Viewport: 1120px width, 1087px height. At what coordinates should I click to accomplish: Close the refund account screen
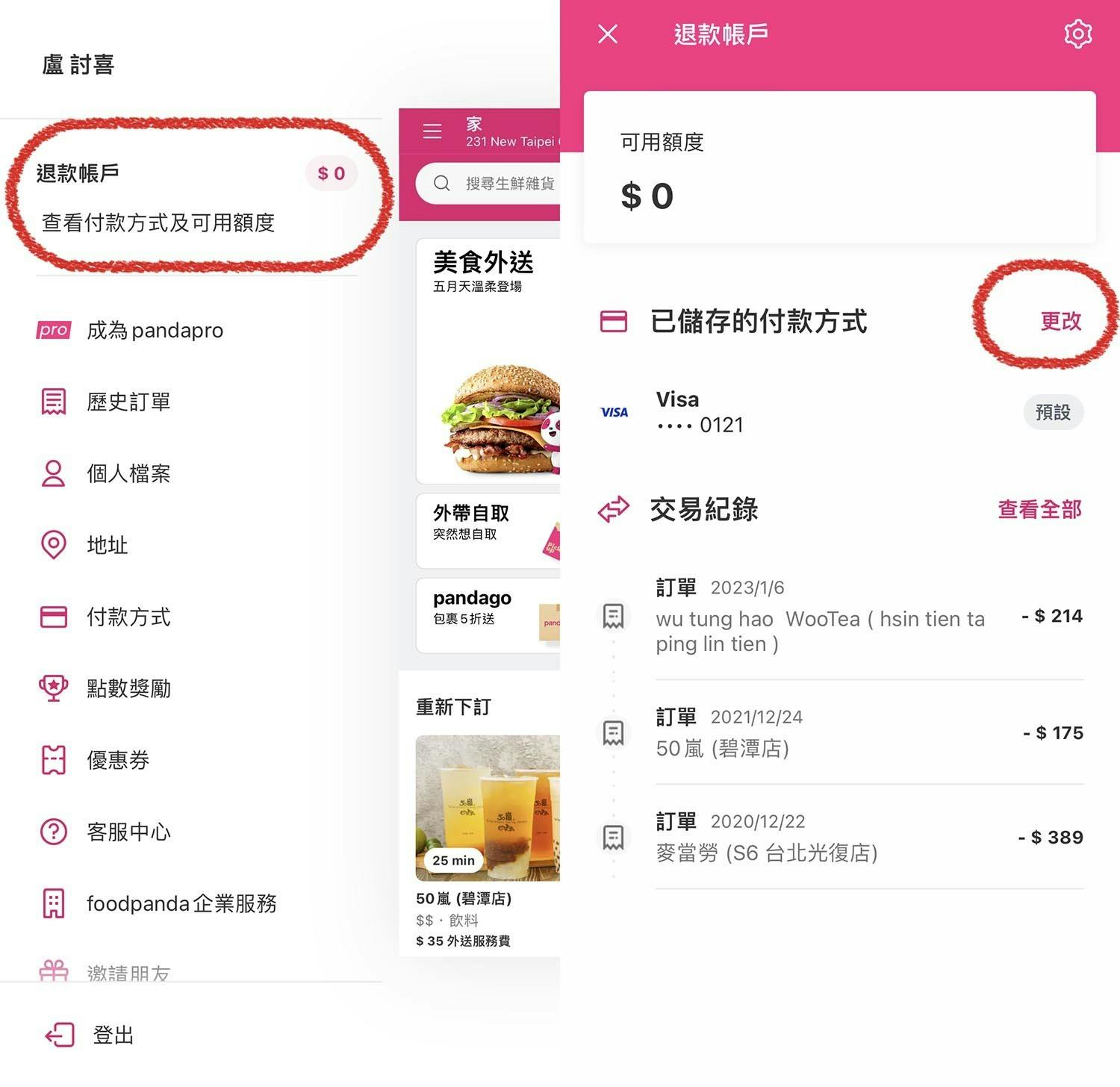pyautogui.click(x=608, y=34)
